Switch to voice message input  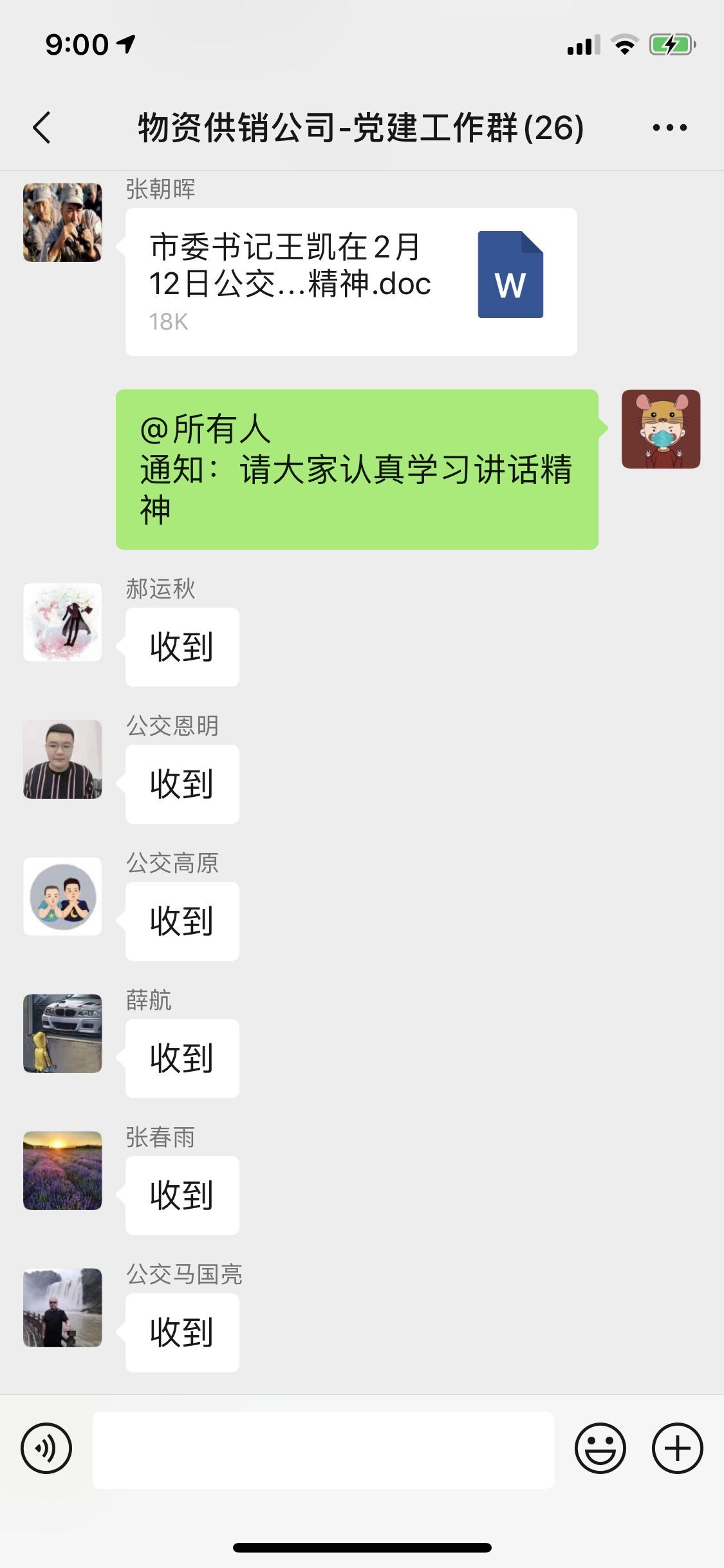(46, 1448)
